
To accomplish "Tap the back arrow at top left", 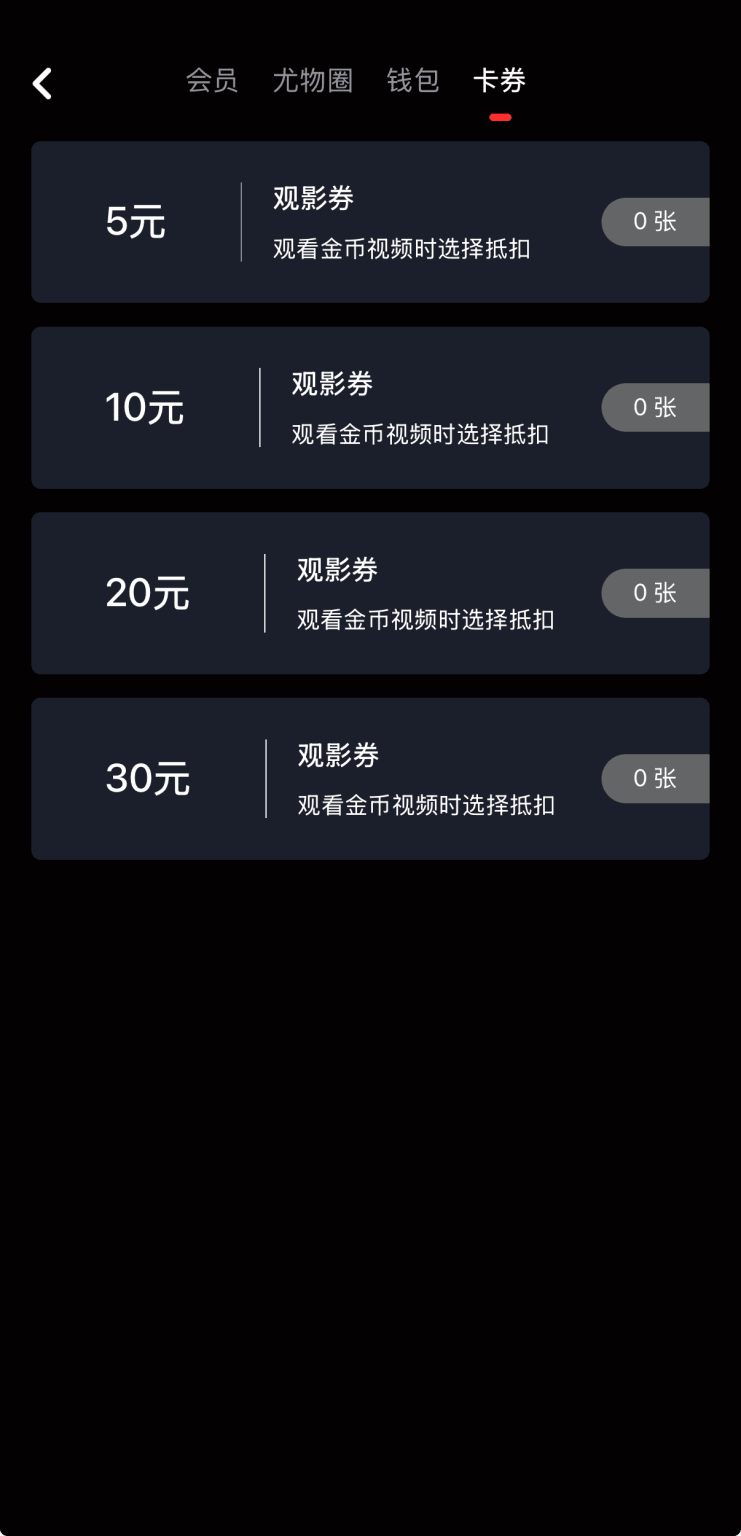I will click(42, 83).
